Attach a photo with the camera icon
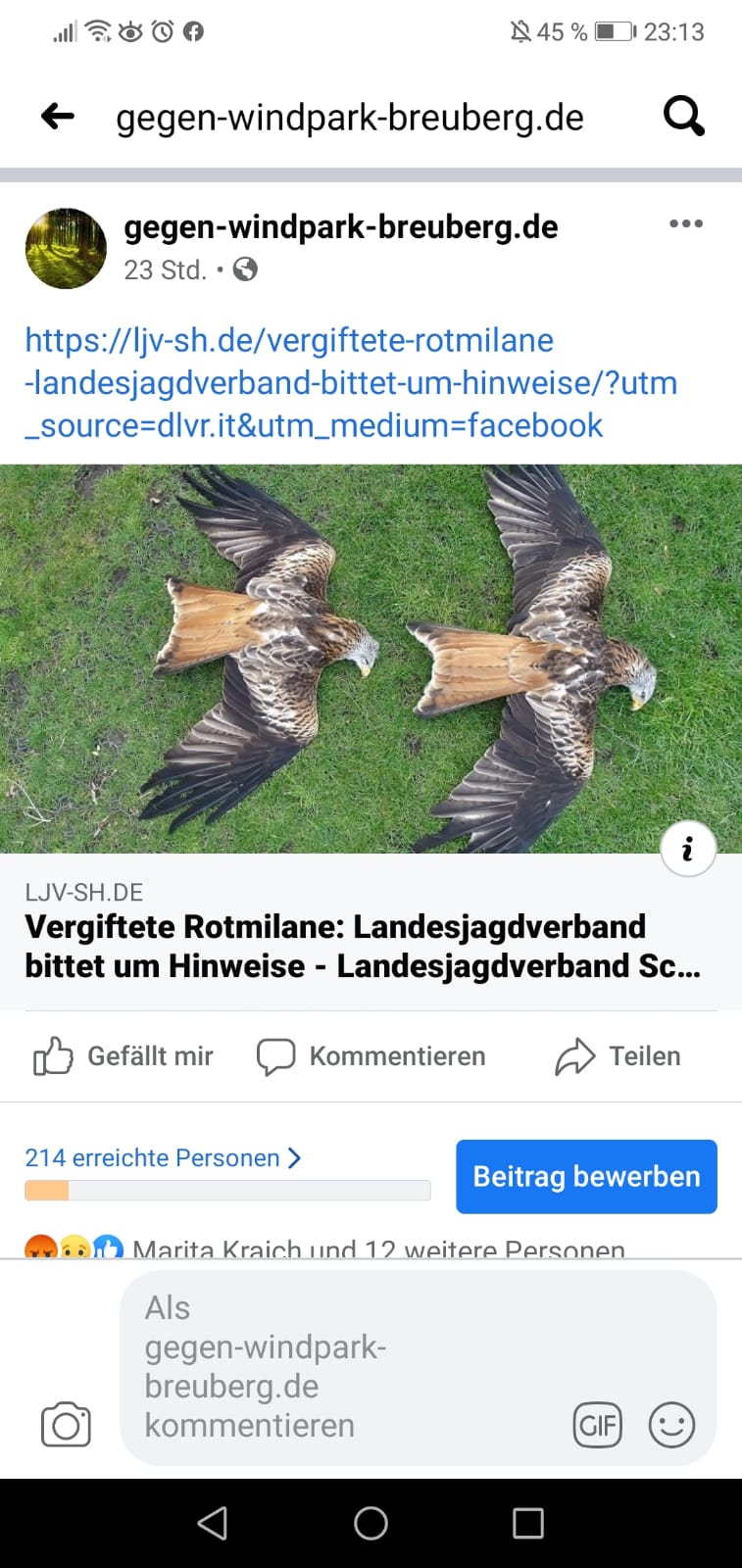 pos(66,1425)
